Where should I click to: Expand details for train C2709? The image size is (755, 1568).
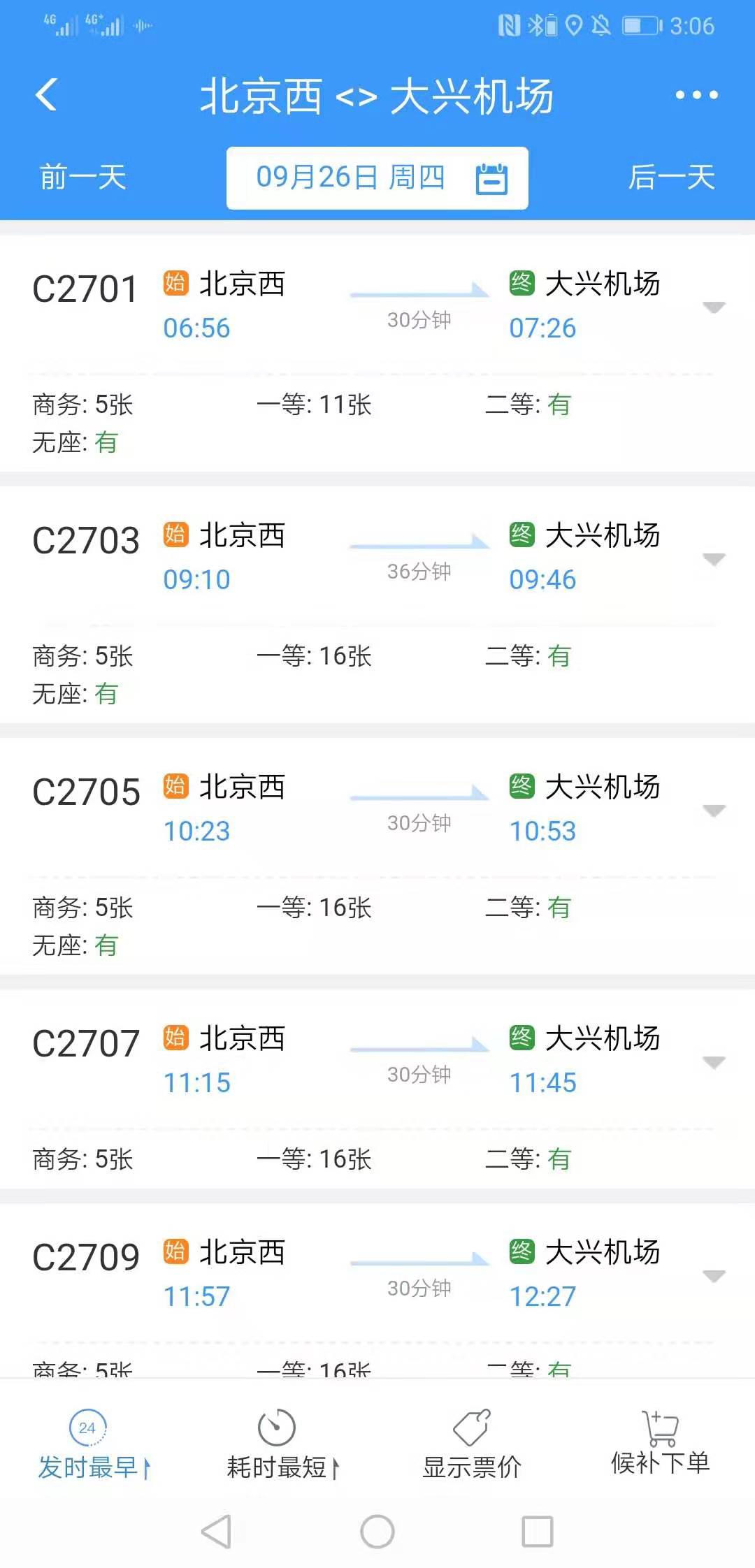click(714, 1276)
